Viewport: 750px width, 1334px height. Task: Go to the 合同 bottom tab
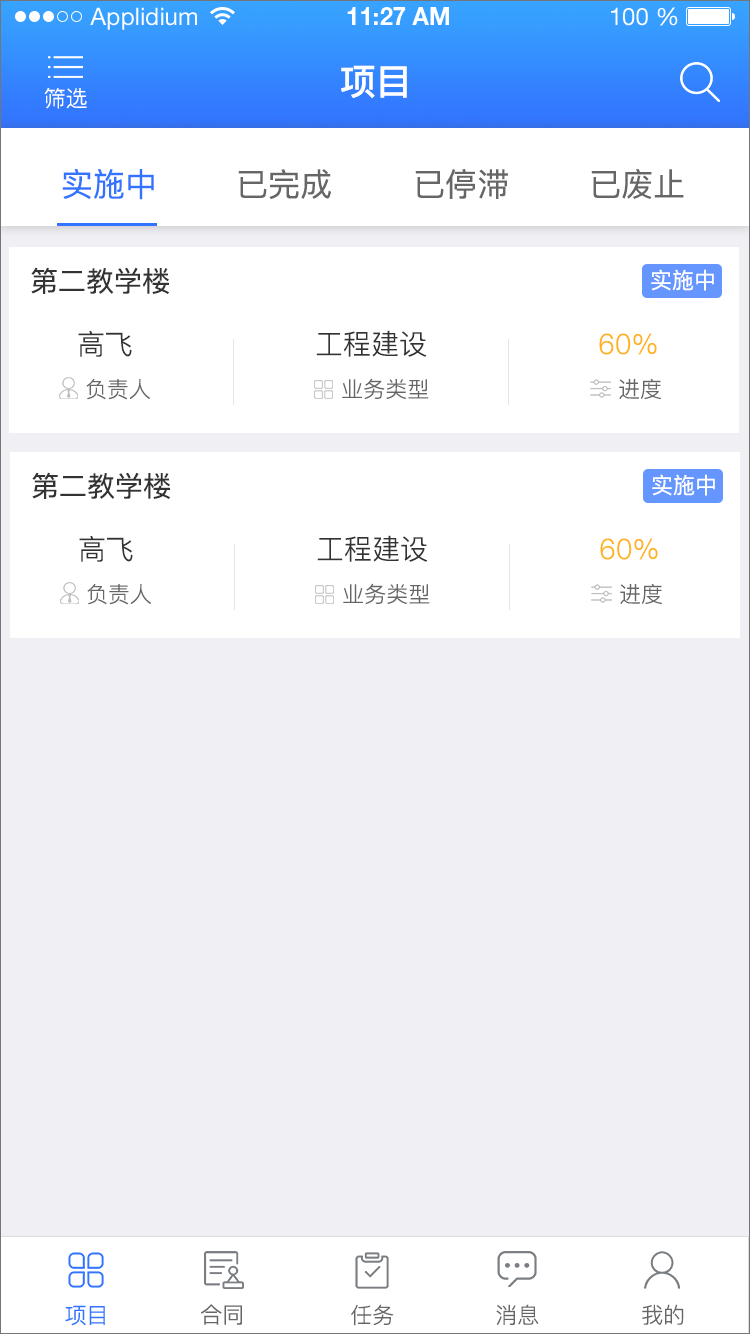tap(222, 1288)
